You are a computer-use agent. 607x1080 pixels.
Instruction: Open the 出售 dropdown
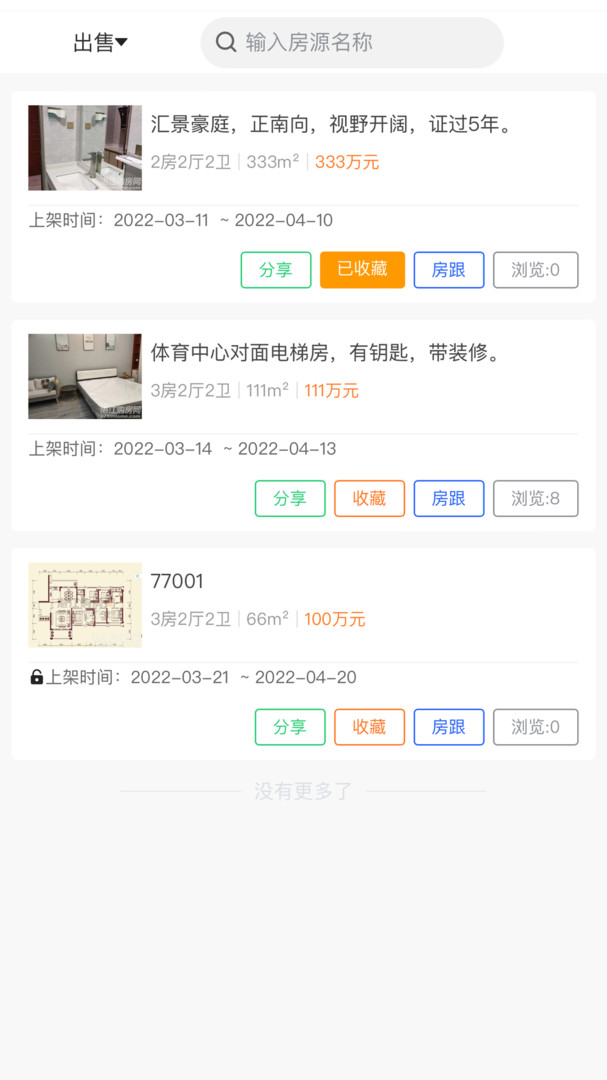[101, 43]
